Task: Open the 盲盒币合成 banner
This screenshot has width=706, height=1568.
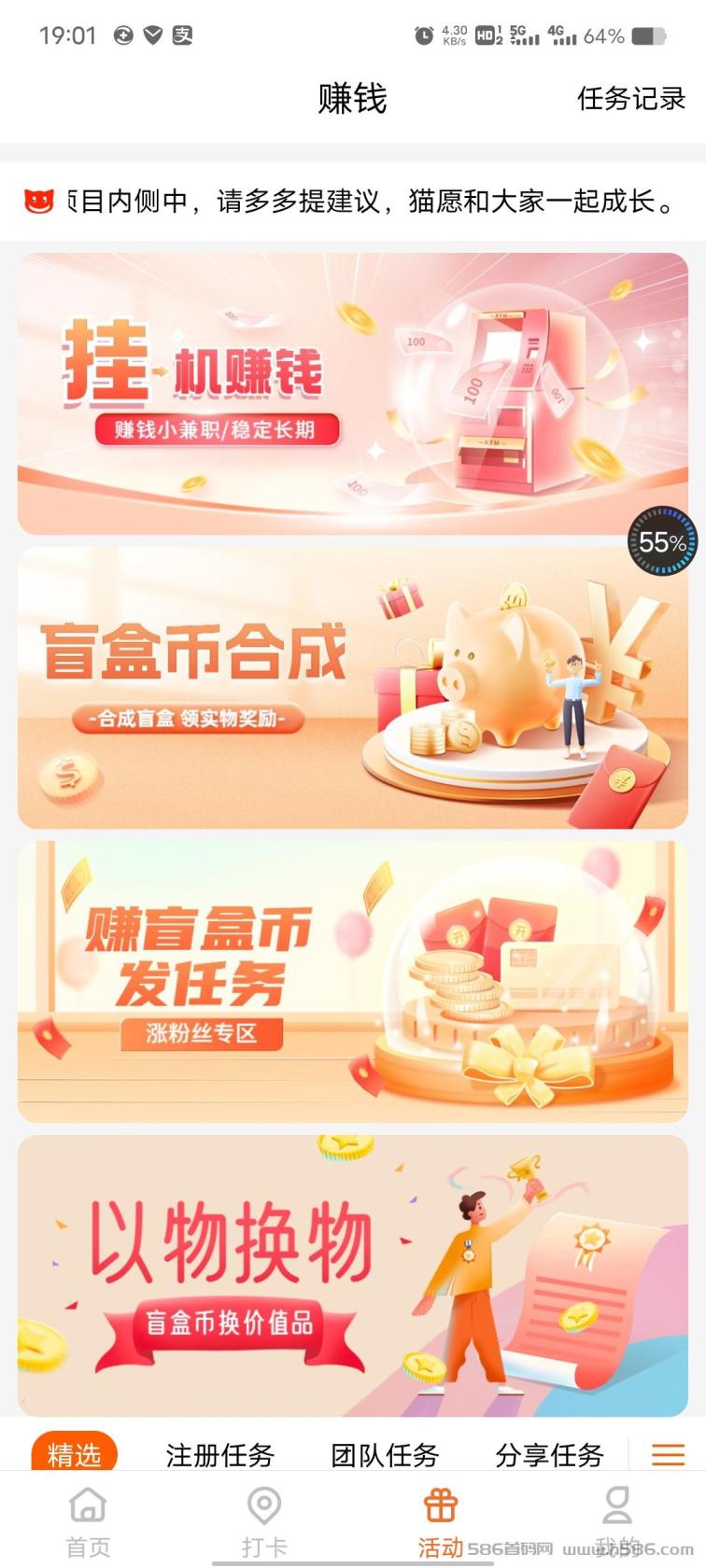Action: (x=353, y=688)
